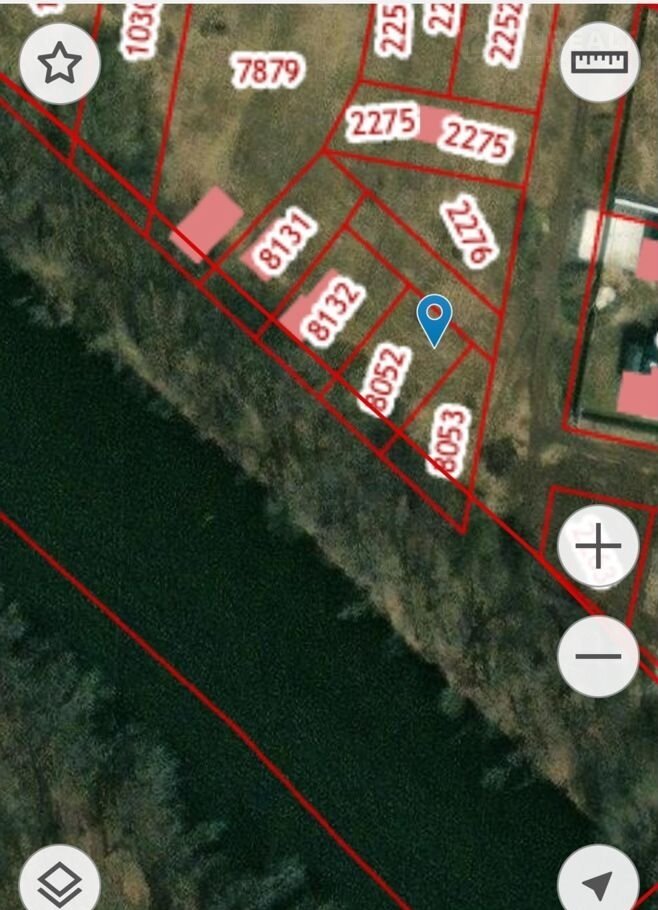Image resolution: width=658 pixels, height=910 pixels.
Task: Zoom out with the minus button
Action: click(x=598, y=657)
